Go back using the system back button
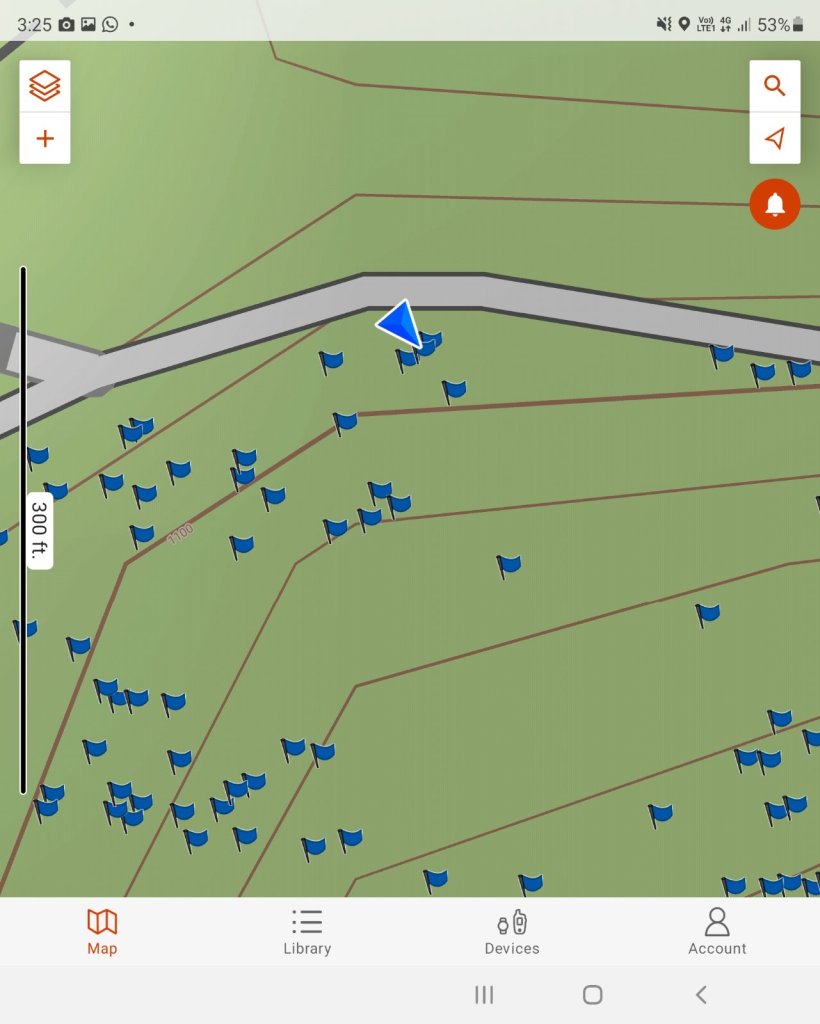820x1024 pixels. (x=701, y=994)
